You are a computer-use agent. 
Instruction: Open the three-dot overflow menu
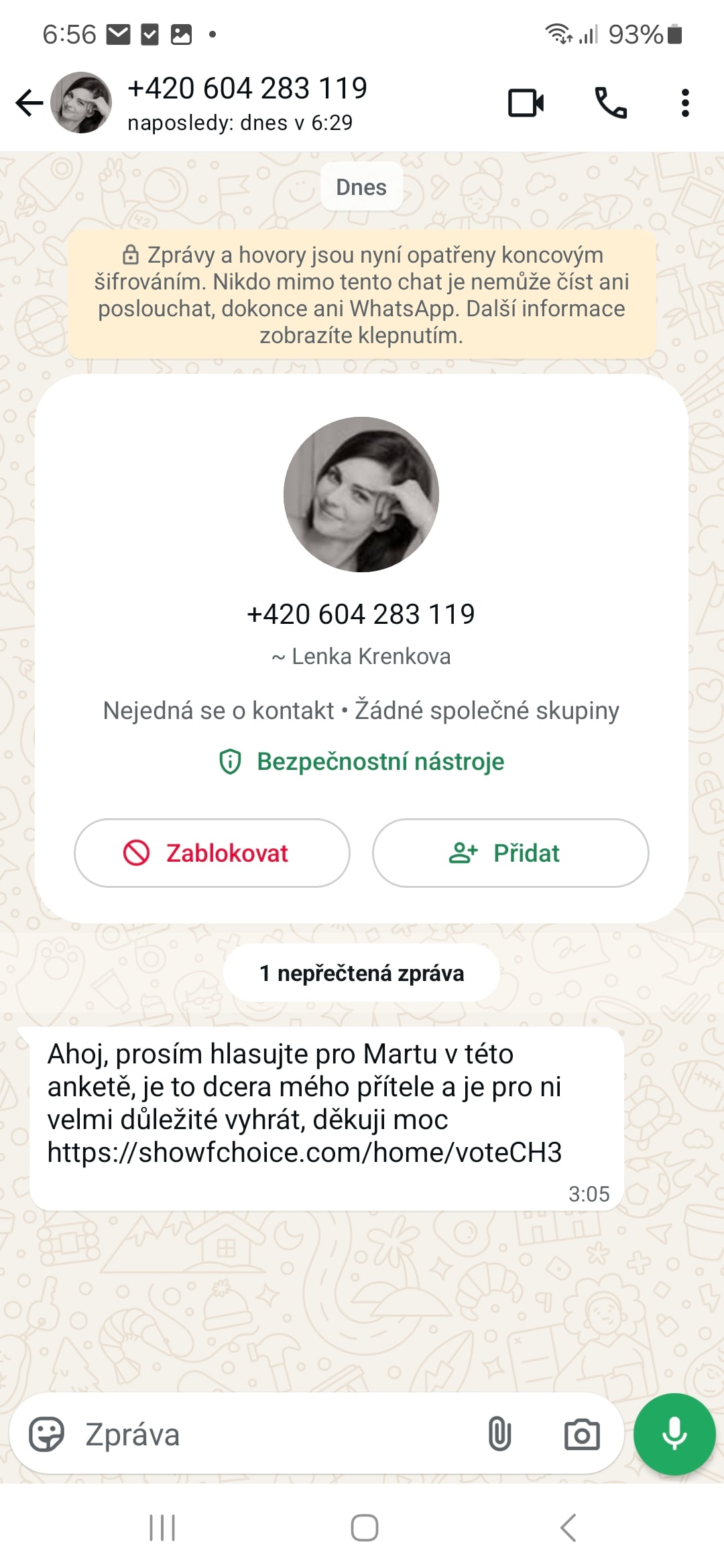[684, 103]
